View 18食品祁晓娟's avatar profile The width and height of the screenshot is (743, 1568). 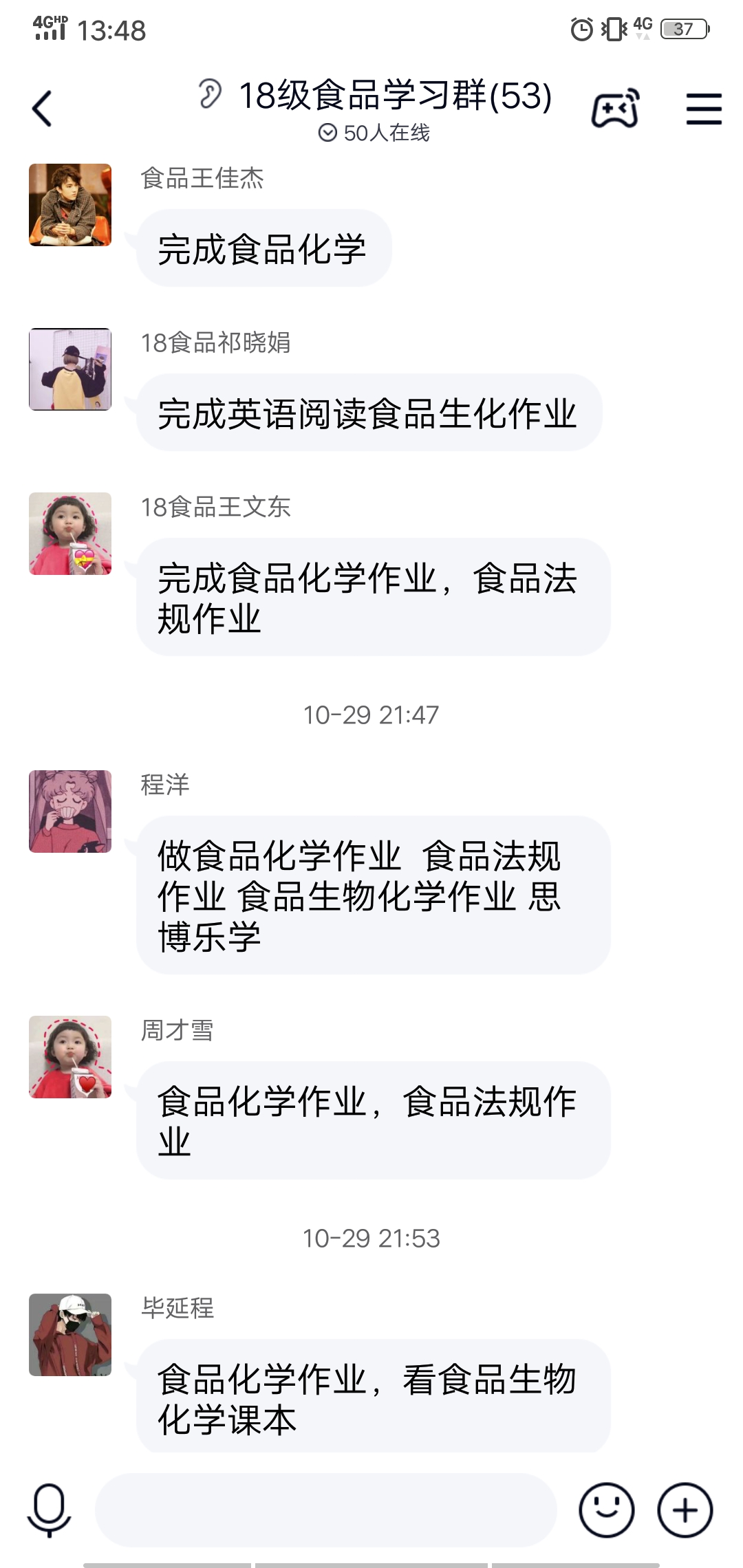point(70,369)
